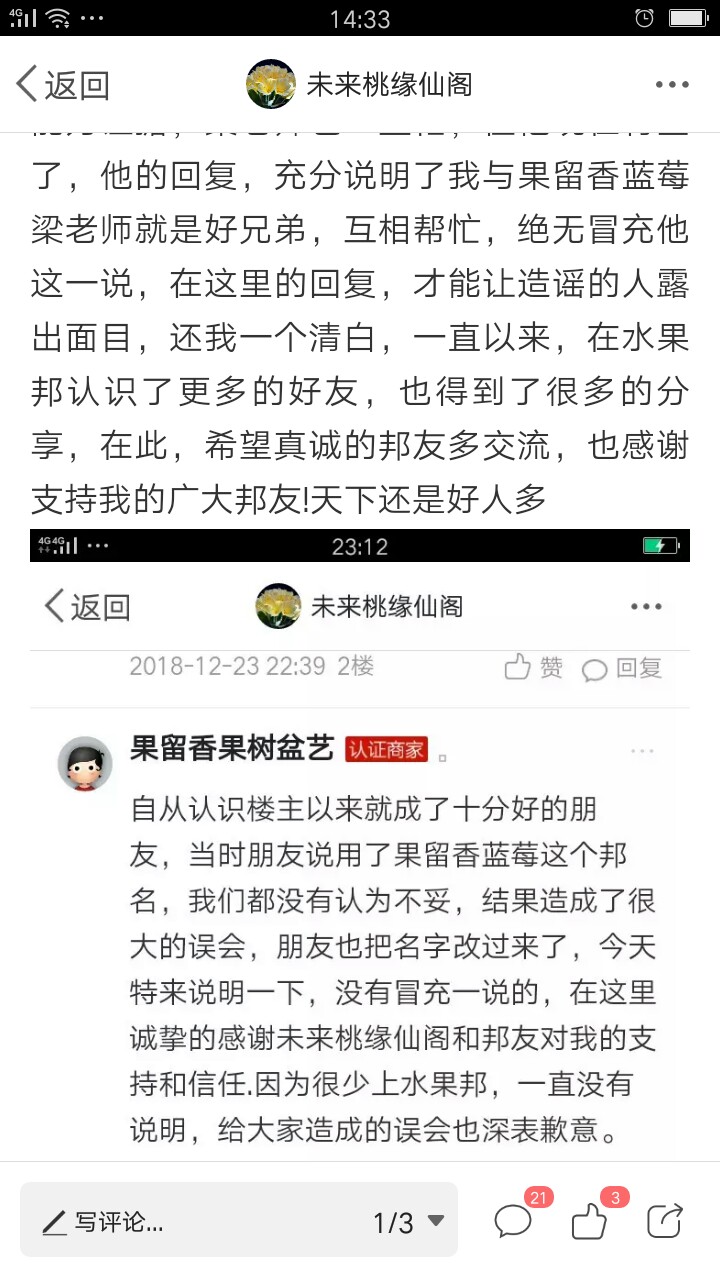The width and height of the screenshot is (720, 1280).
Task: Go back using the 返回 button
Action: click(x=63, y=84)
